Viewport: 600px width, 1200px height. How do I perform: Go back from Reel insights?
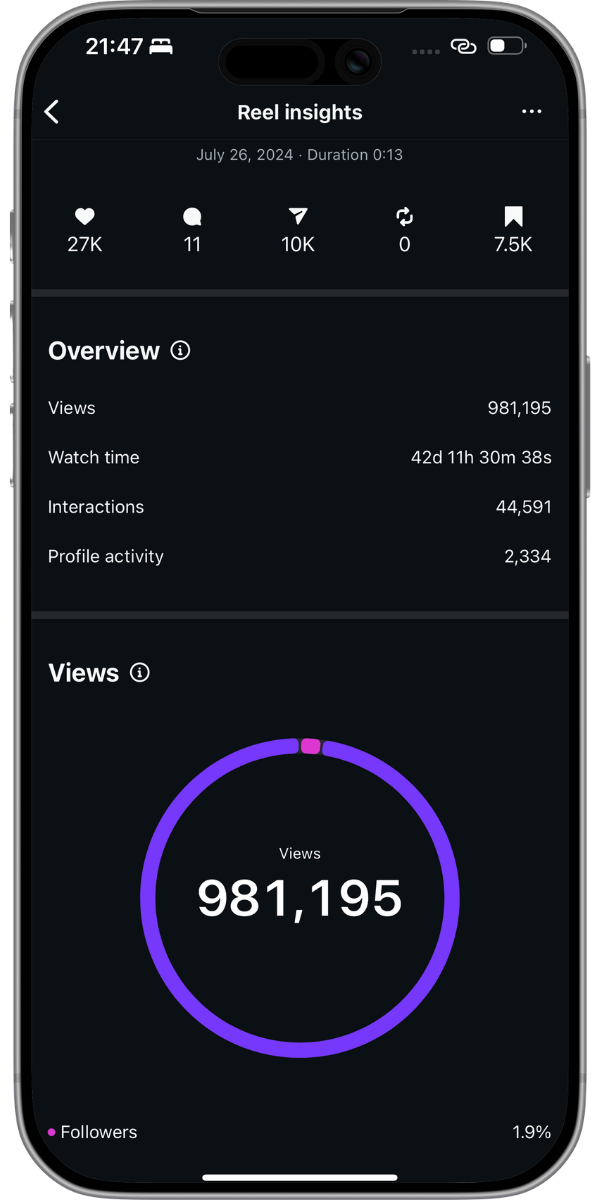point(52,112)
